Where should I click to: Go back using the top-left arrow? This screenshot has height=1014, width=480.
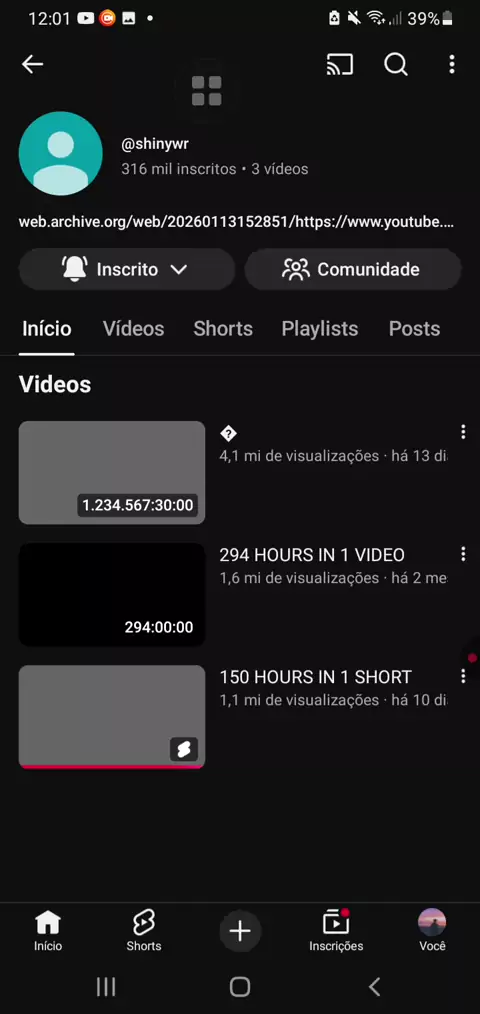pos(32,64)
